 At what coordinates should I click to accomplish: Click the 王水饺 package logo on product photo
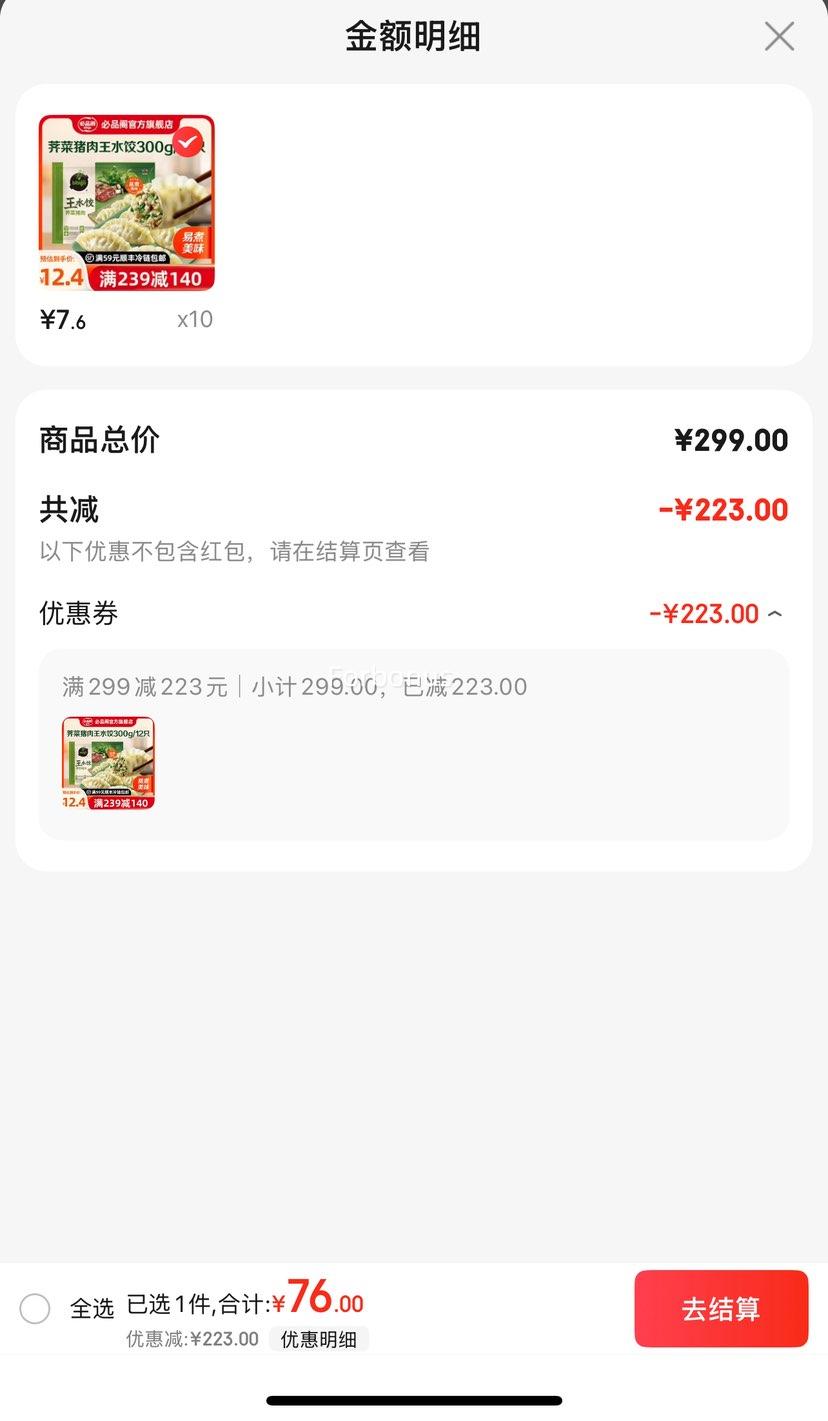[x=81, y=204]
